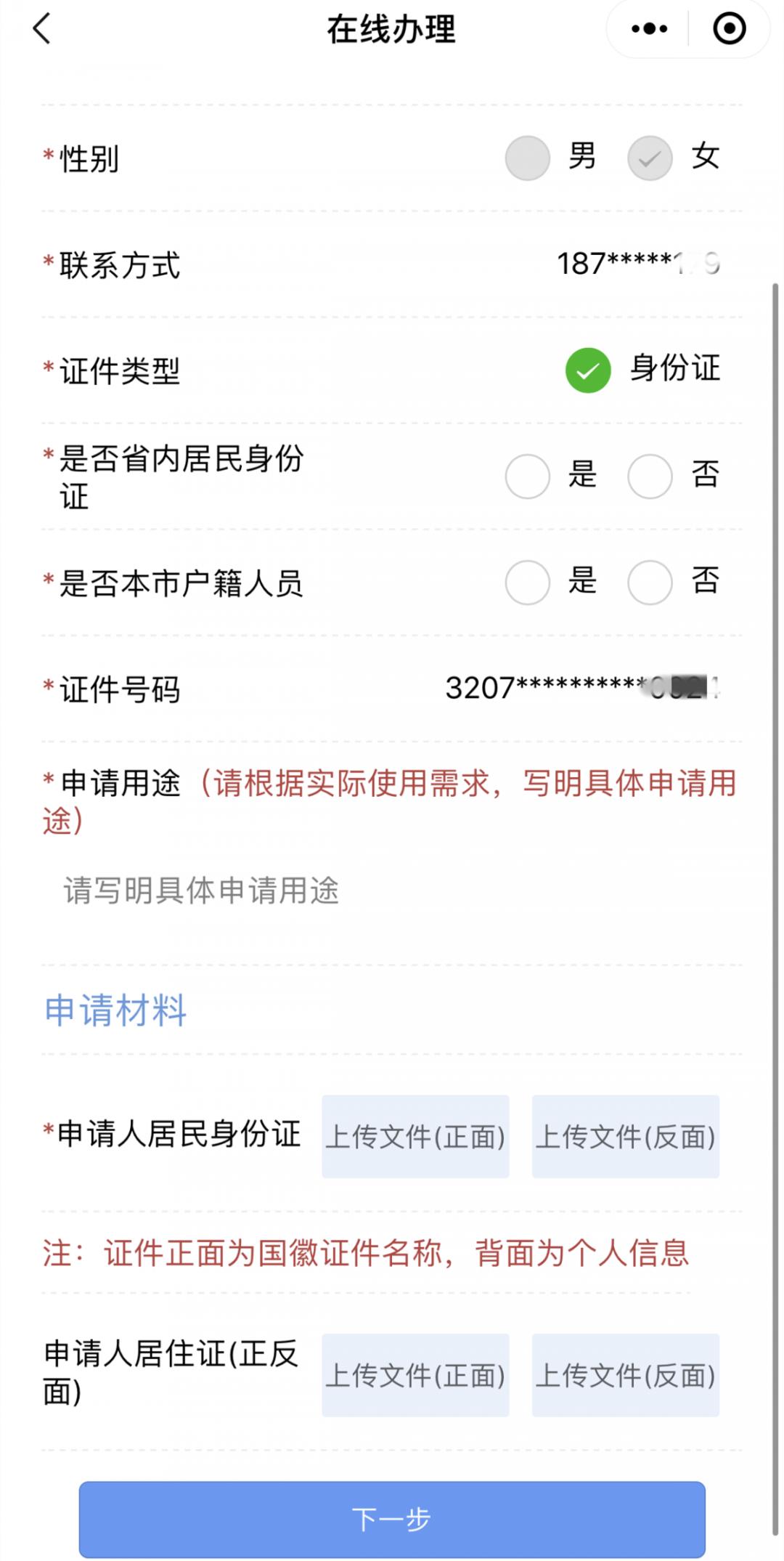Choose 否 for 是否省内居民身份证
This screenshot has width=784, height=1561.
[650, 476]
